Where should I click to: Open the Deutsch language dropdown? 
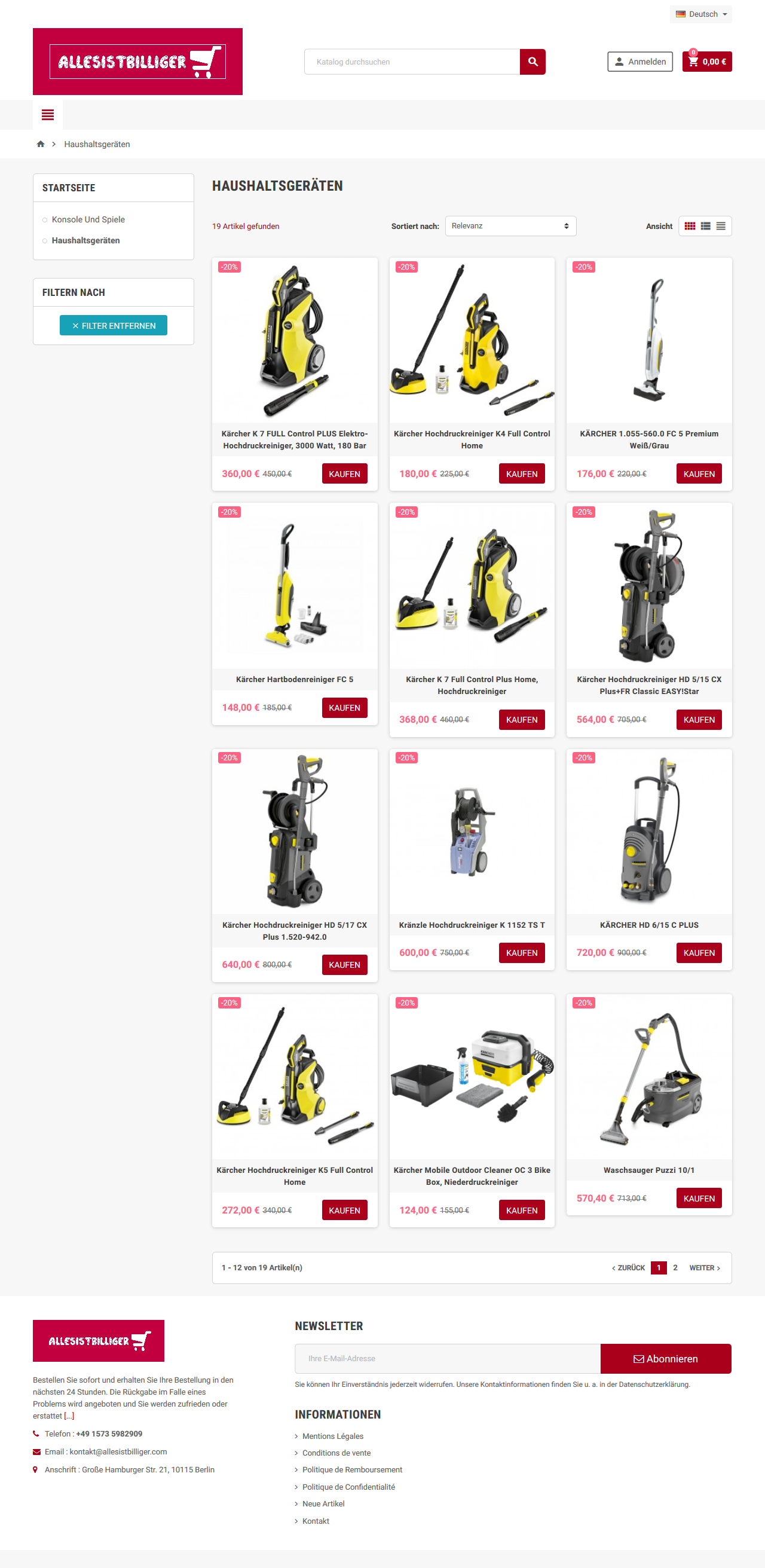700,14
